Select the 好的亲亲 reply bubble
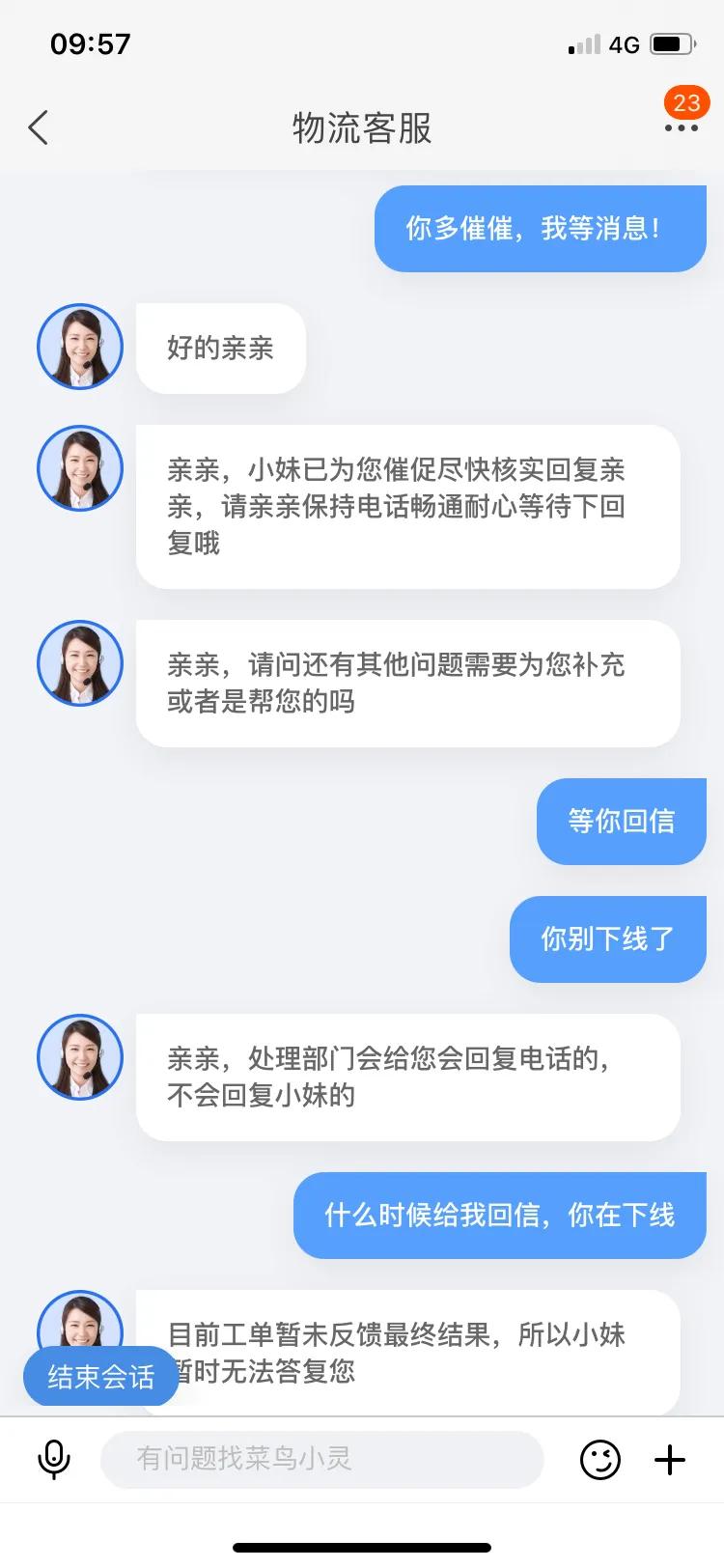The height and width of the screenshot is (1568, 724). [220, 350]
